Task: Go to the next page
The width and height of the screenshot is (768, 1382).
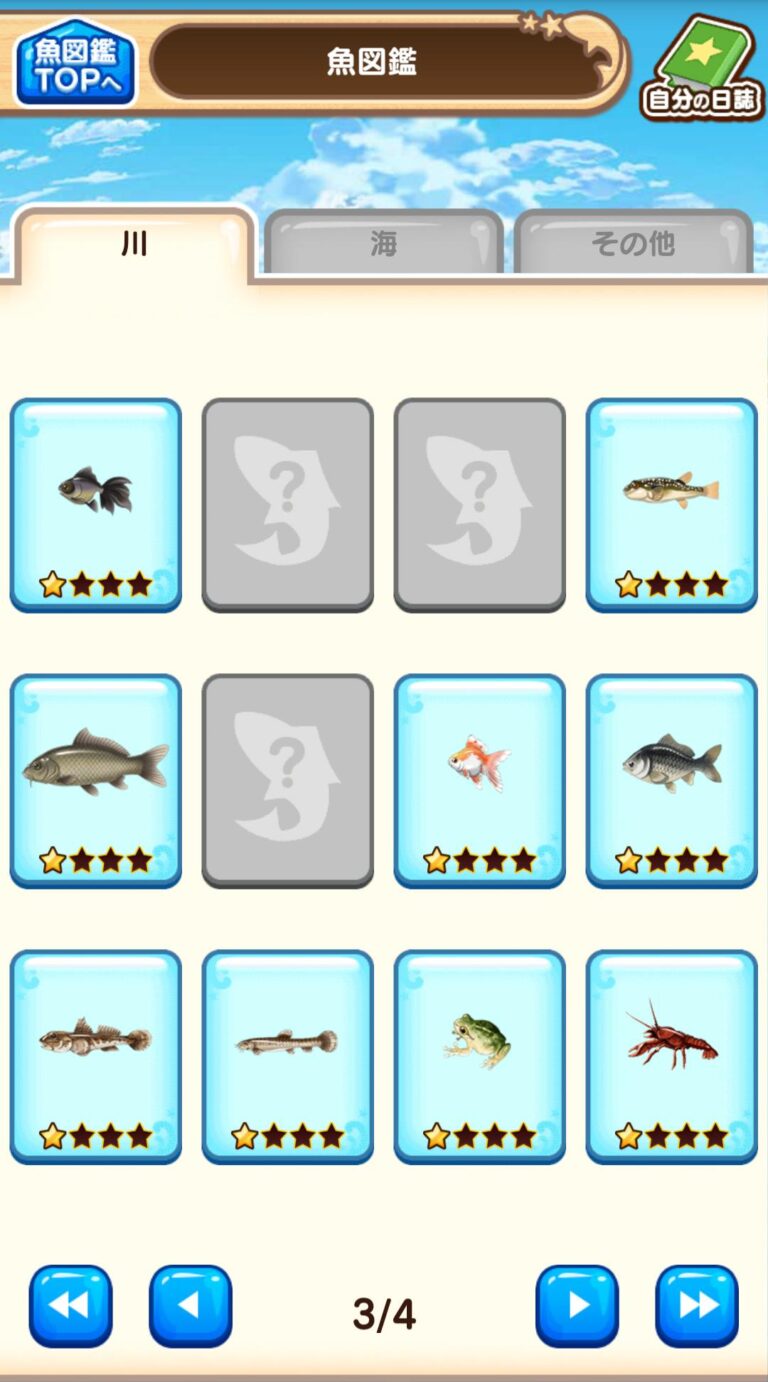Action: (x=577, y=1306)
